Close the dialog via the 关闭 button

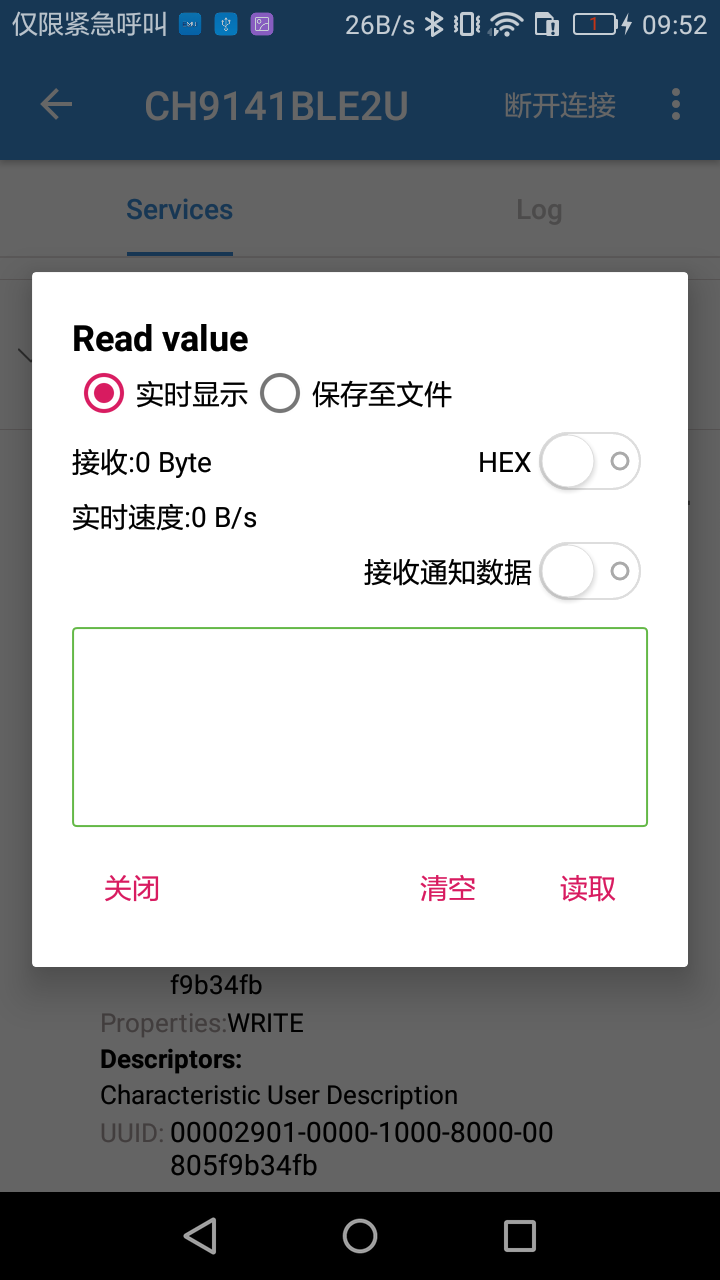(x=131, y=888)
